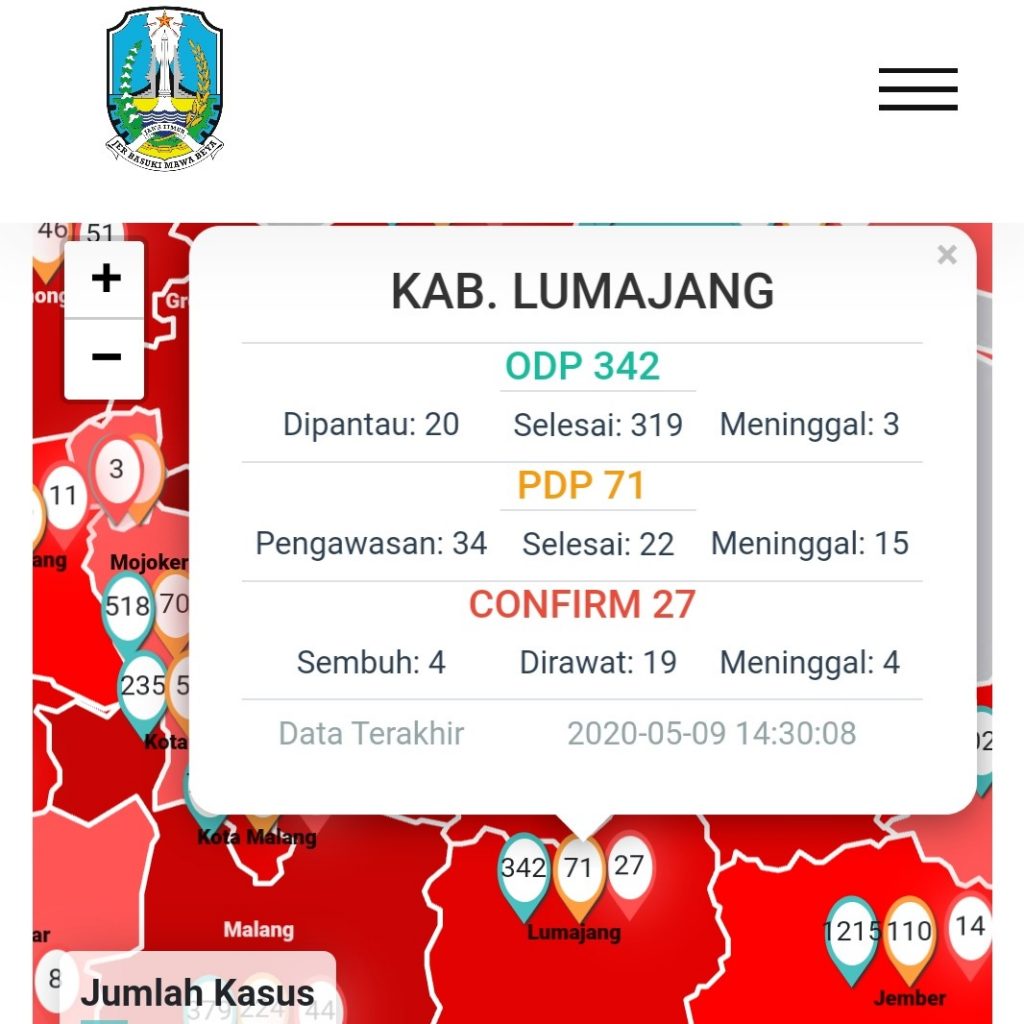Select the 71 PDP marker on Lumajang
The width and height of the screenshot is (1024, 1024).
(579, 869)
